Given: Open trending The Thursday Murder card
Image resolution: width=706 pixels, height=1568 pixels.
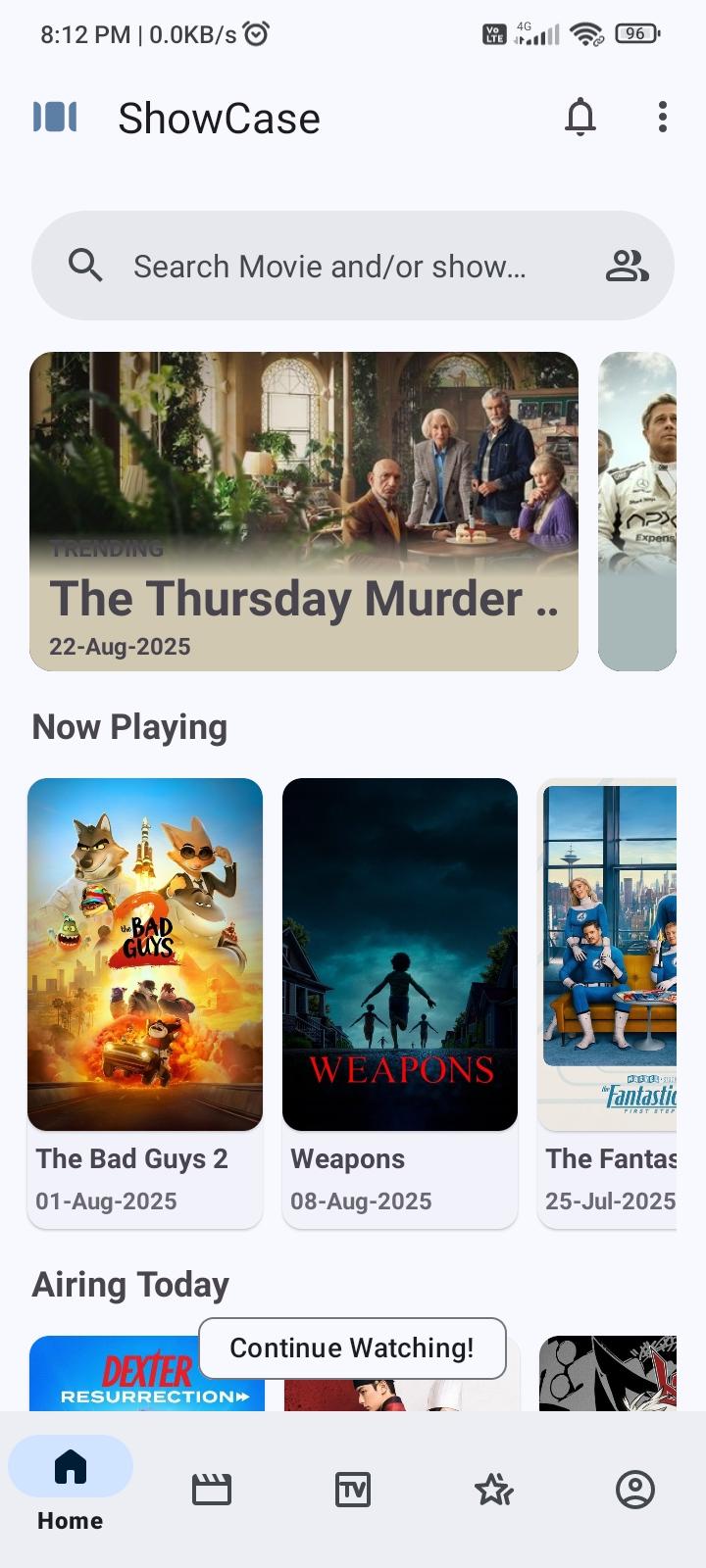Looking at the screenshot, I should tap(304, 511).
